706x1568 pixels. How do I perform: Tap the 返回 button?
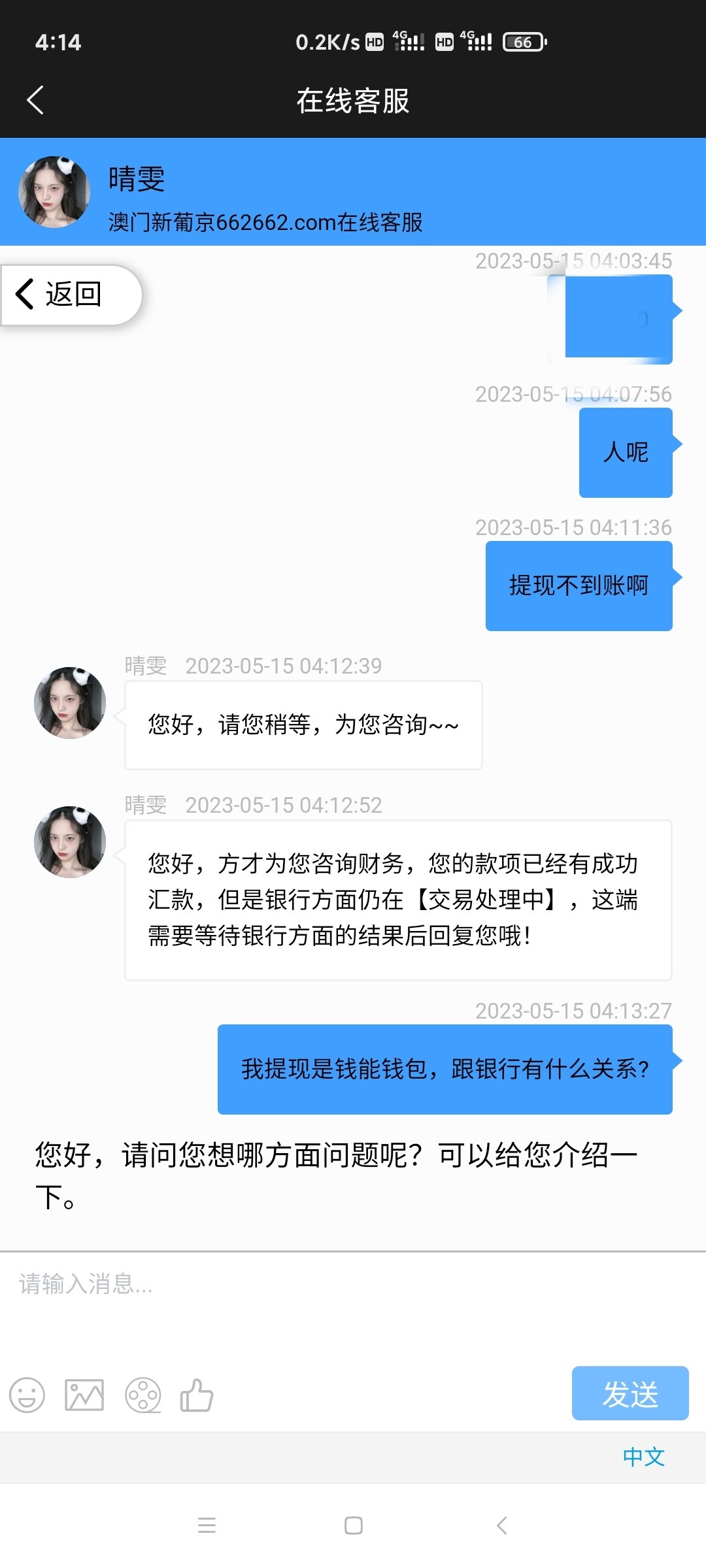pyautogui.click(x=71, y=295)
